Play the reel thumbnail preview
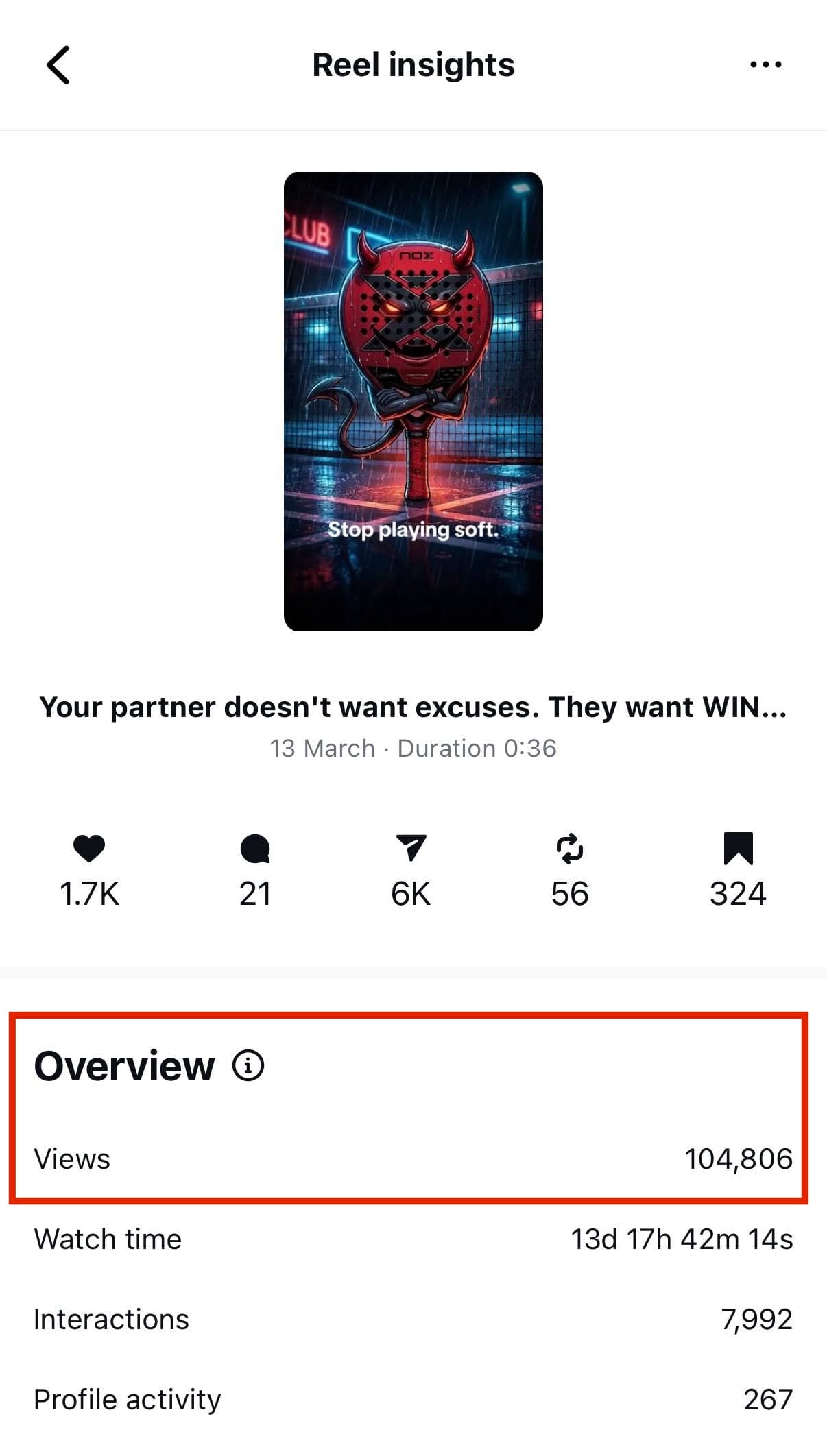This screenshot has height=1456, width=827. point(413,401)
